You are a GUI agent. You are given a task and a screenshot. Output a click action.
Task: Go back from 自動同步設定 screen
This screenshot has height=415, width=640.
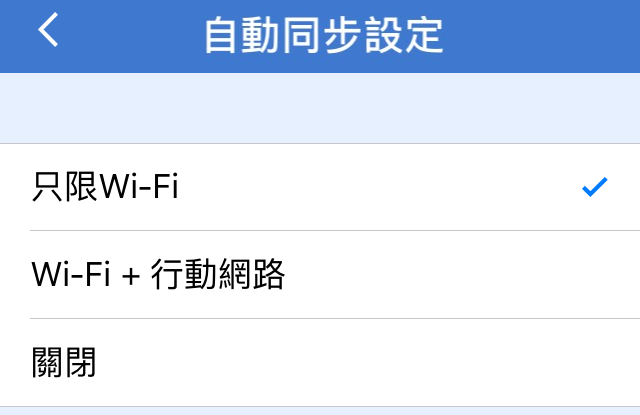click(x=48, y=31)
